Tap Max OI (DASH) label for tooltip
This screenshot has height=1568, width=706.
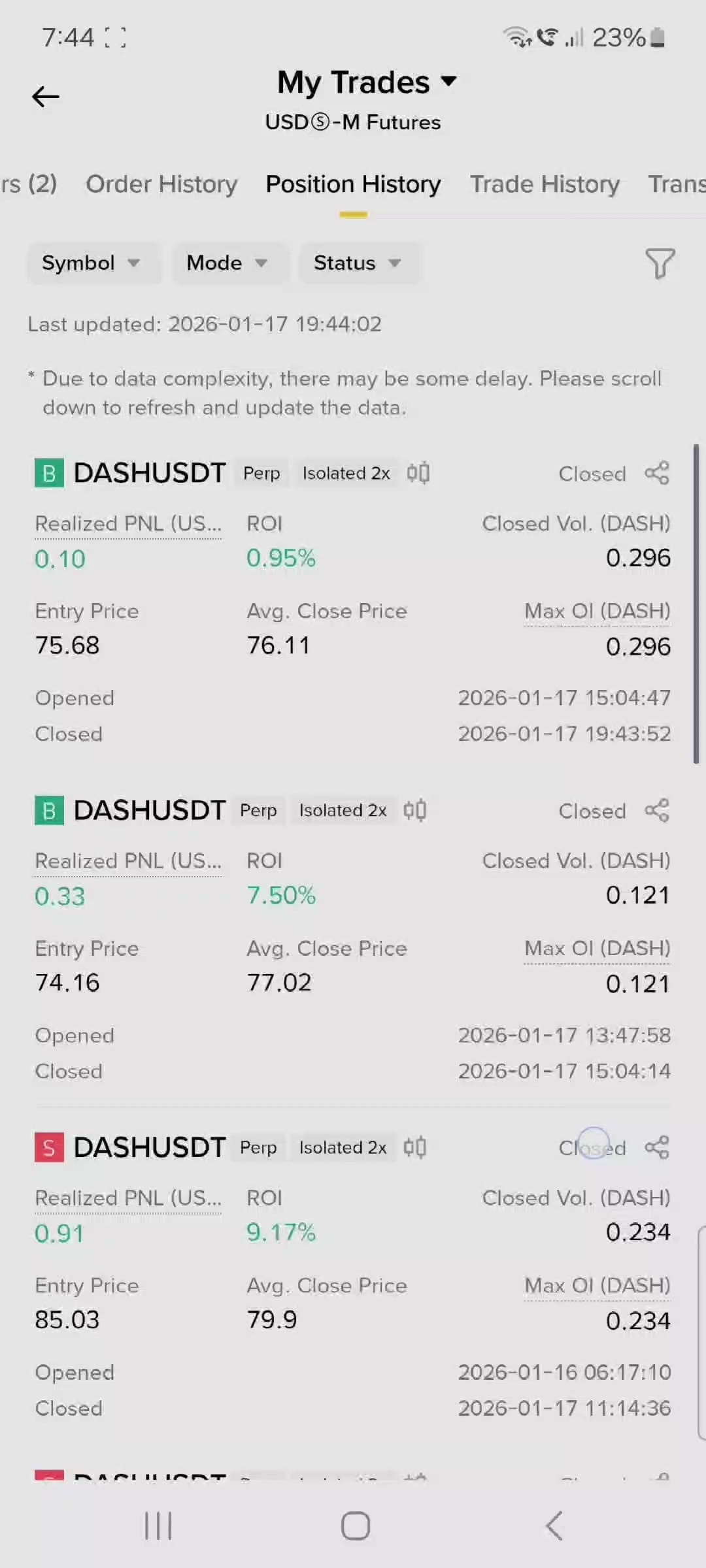tap(596, 611)
